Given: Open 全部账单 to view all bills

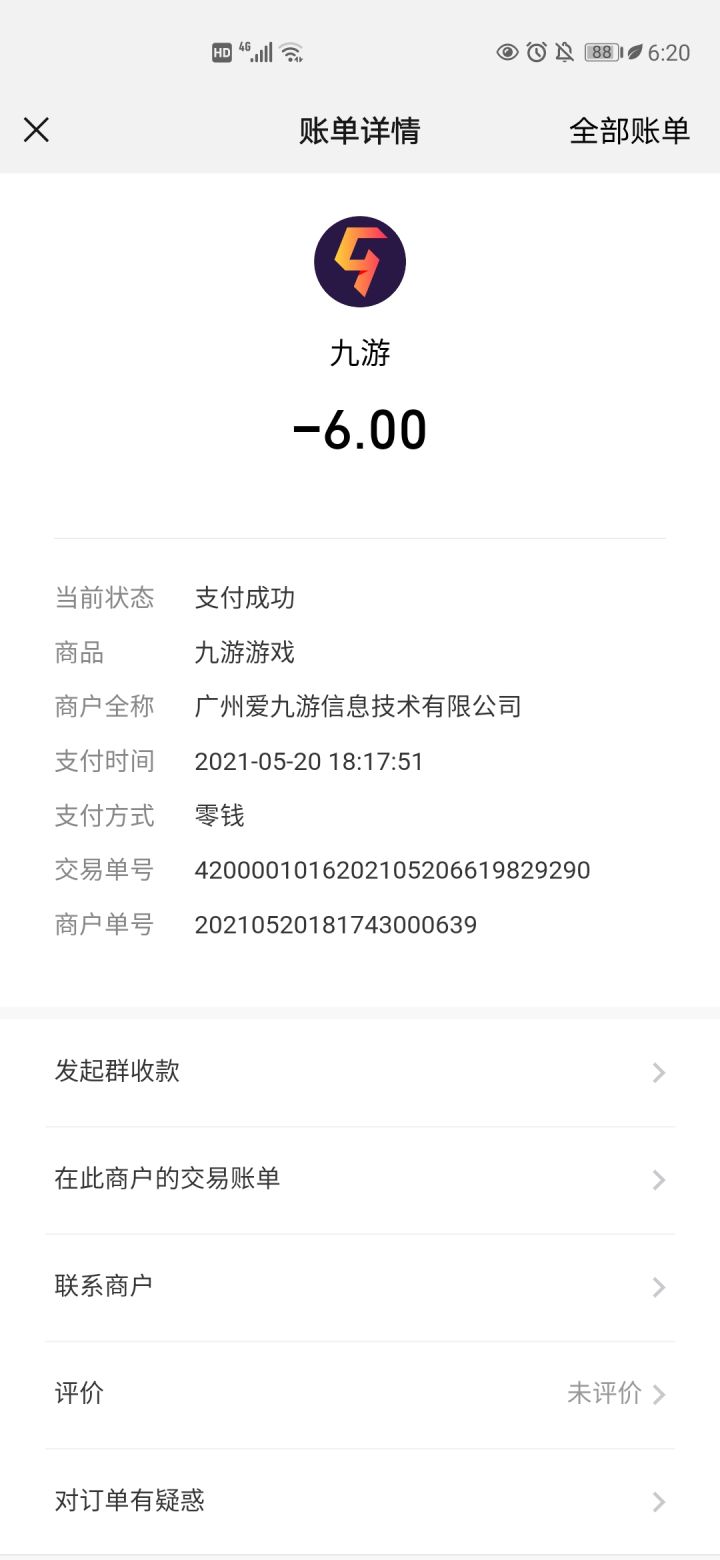Looking at the screenshot, I should (629, 131).
